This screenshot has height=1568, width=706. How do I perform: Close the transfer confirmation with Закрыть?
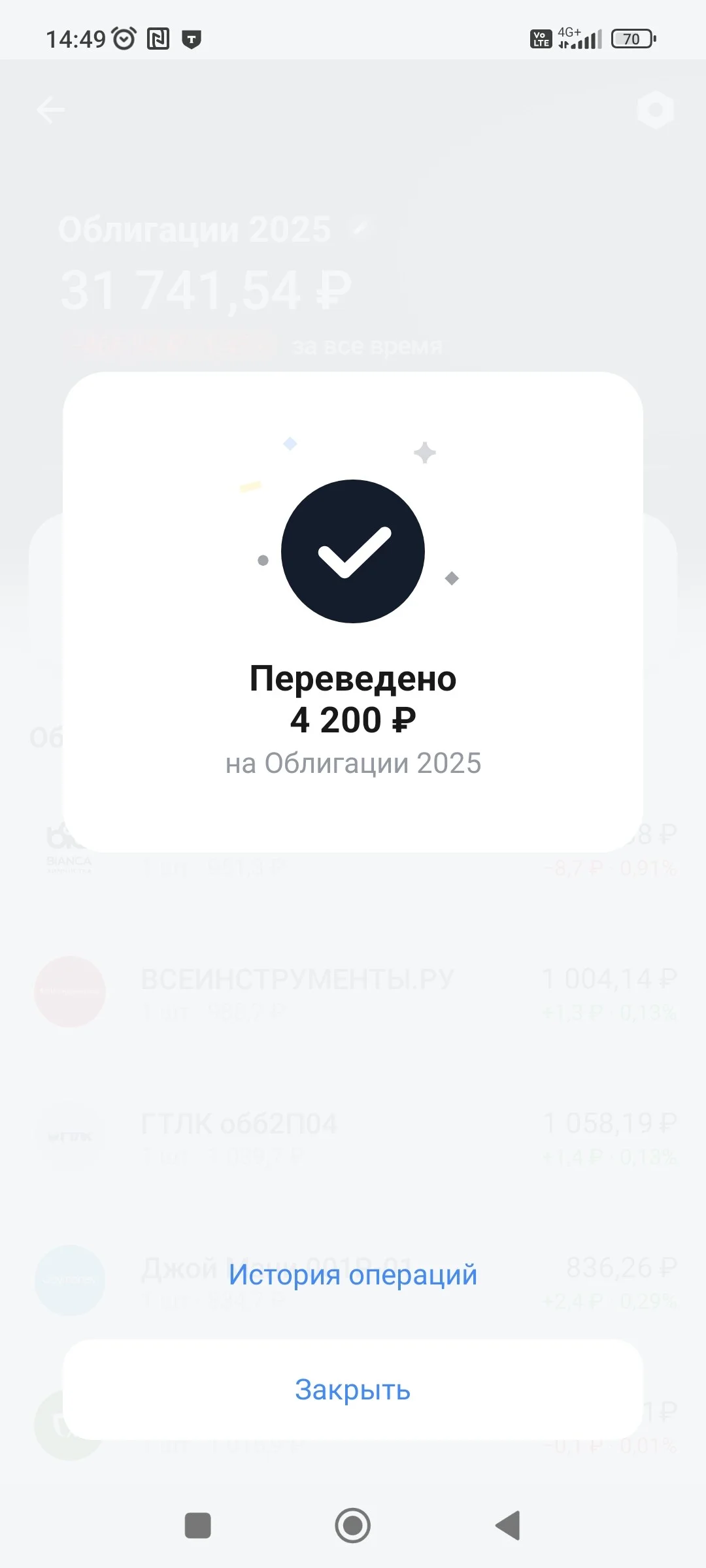coord(353,1389)
